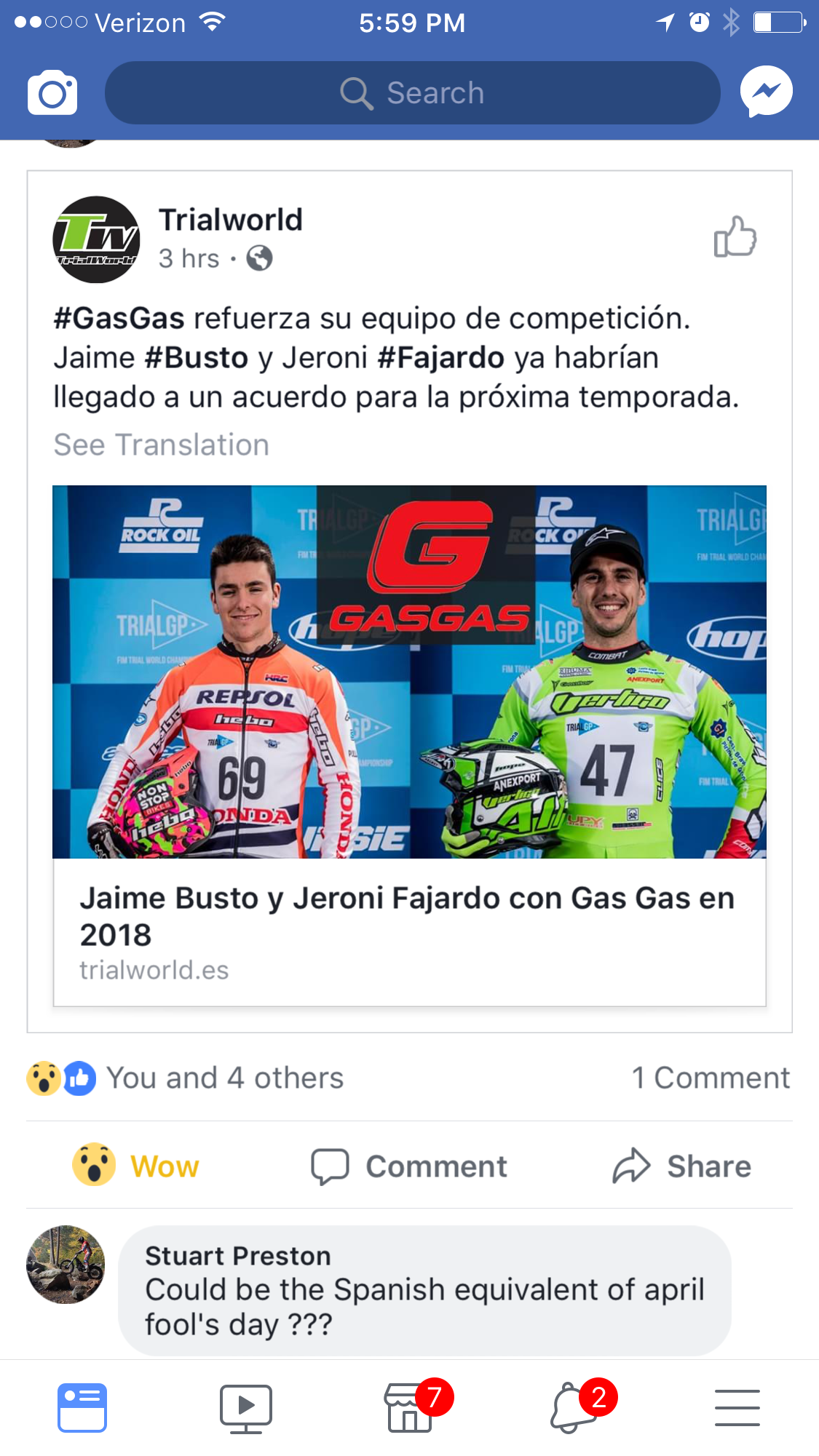View who reacted: You and 4 others
Image resolution: width=819 pixels, height=1456 pixels.
pos(224,1078)
